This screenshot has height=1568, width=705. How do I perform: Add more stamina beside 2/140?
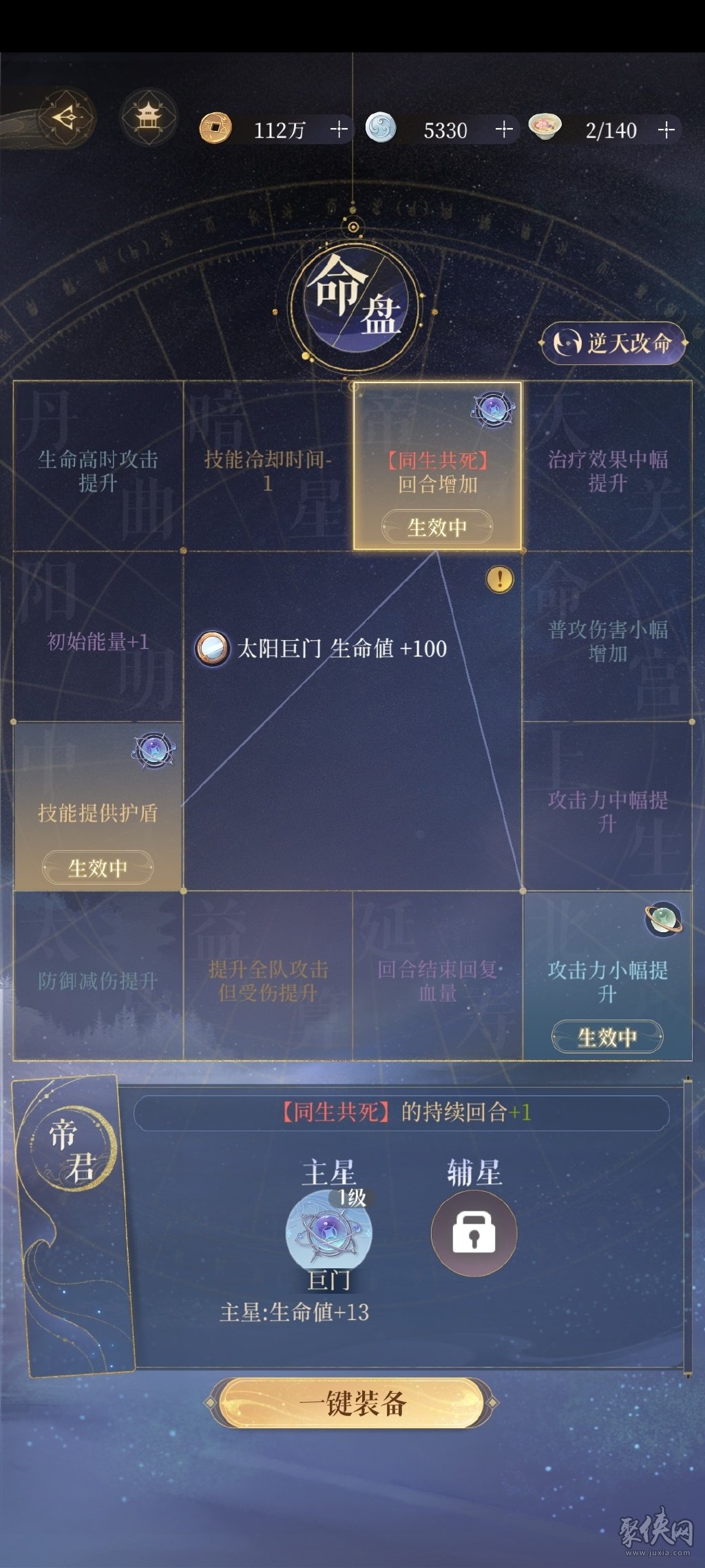tap(666, 130)
